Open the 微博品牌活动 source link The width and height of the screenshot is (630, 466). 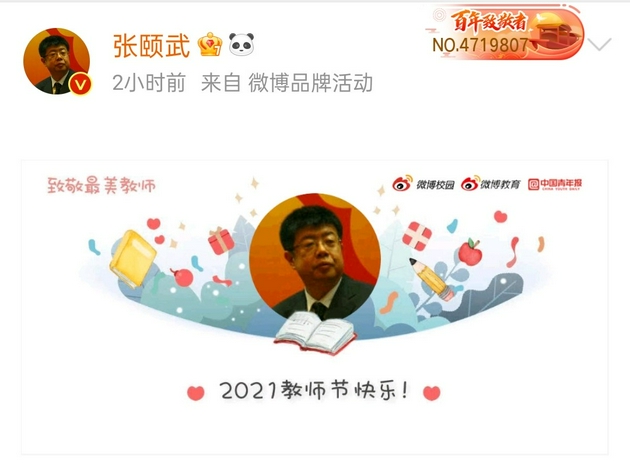tap(314, 83)
